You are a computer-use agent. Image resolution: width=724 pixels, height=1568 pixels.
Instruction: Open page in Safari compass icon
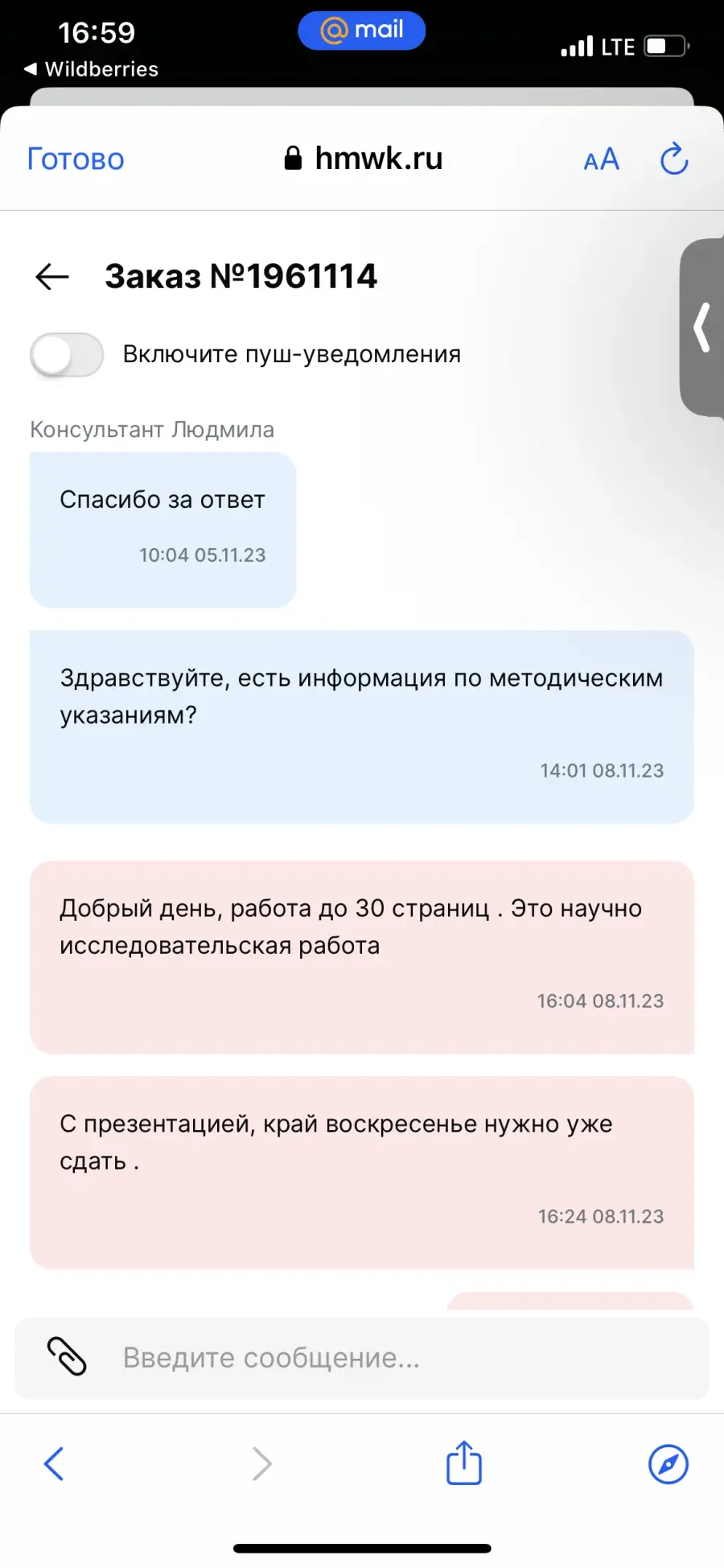pyautogui.click(x=668, y=1463)
